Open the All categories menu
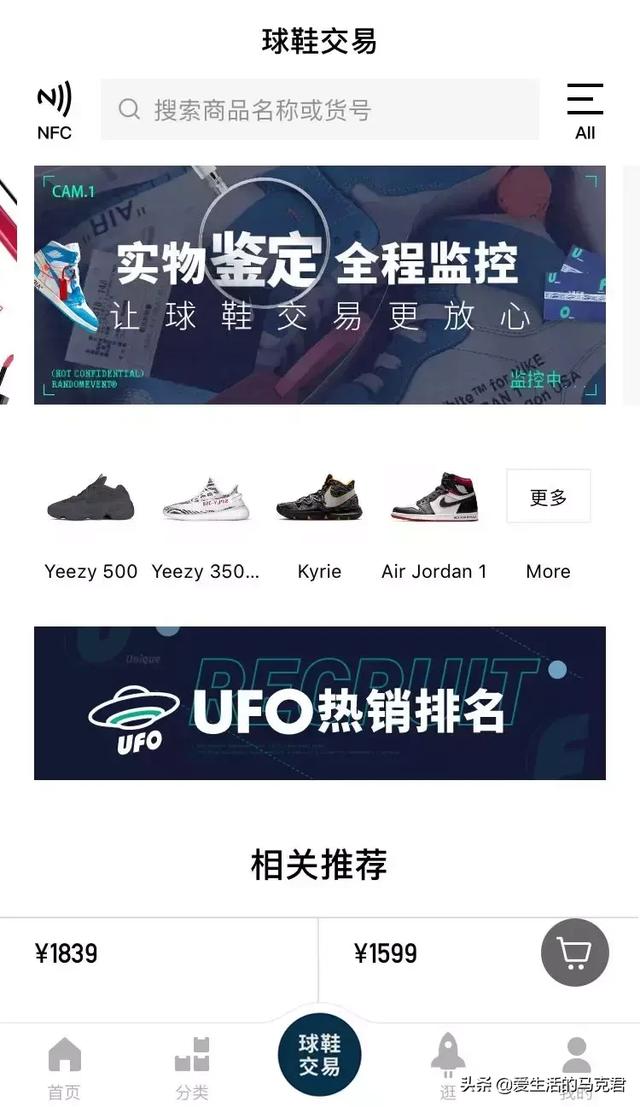Image resolution: width=640 pixels, height=1107 pixels. [x=585, y=111]
